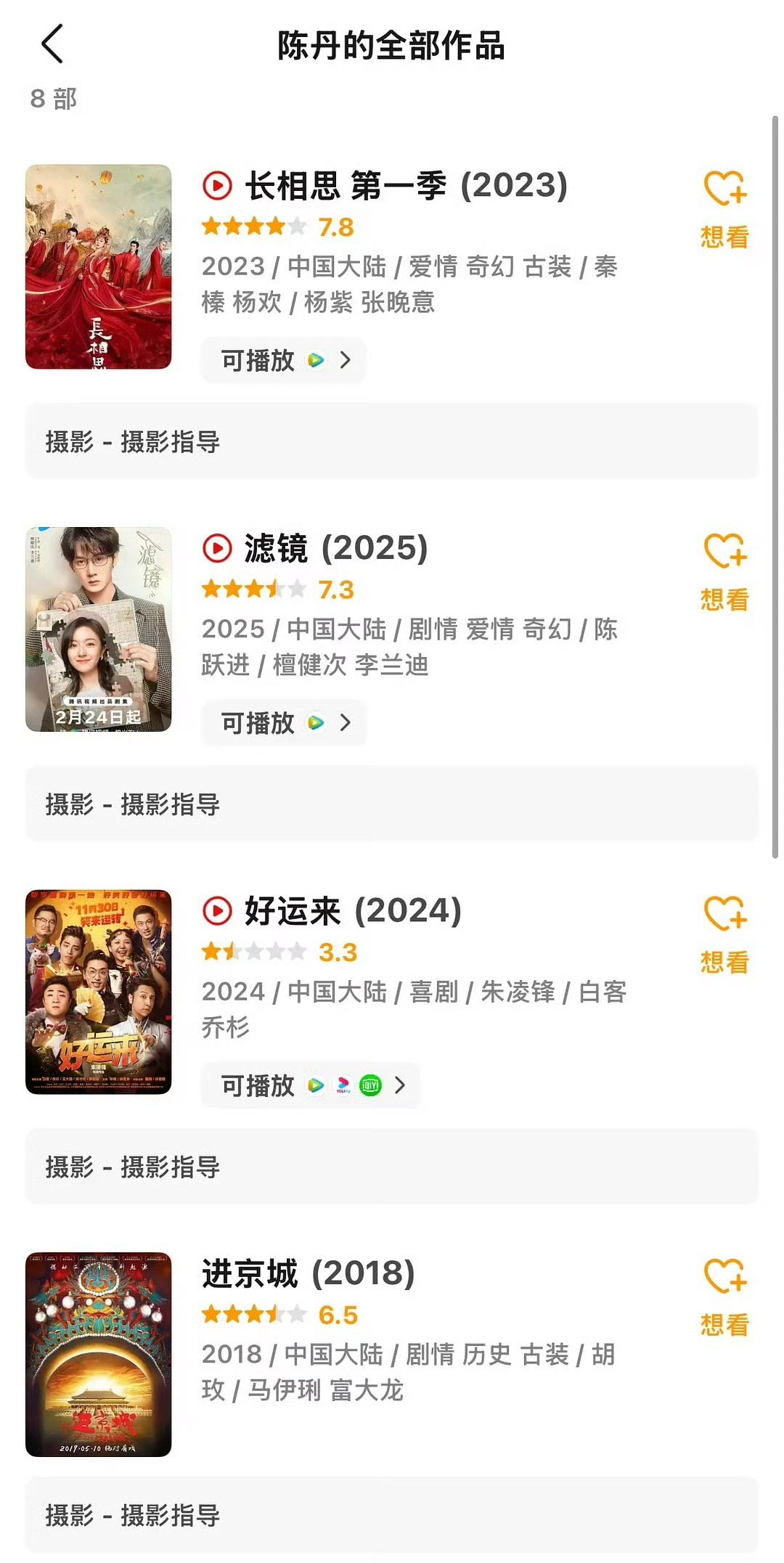This screenshot has height=1563, width=784.
Task: View details via 进京城 (2018) title
Action: click(308, 1273)
